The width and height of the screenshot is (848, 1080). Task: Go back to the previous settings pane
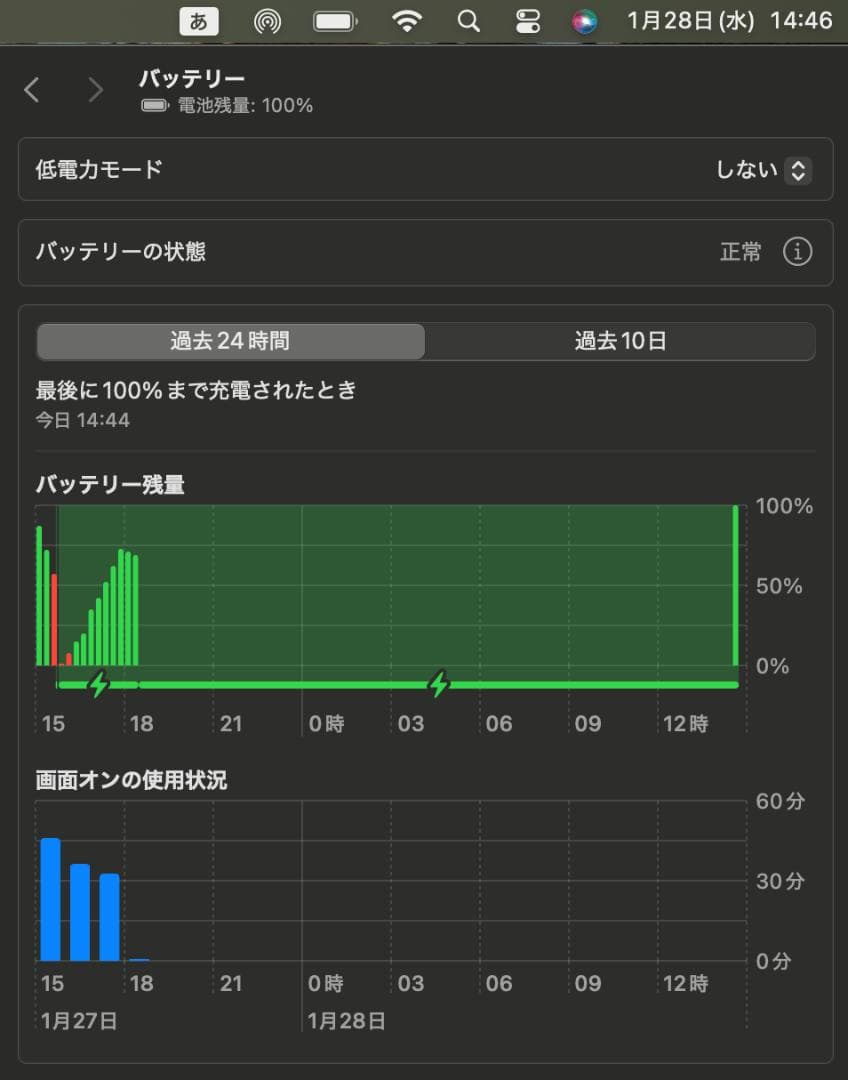tap(32, 90)
